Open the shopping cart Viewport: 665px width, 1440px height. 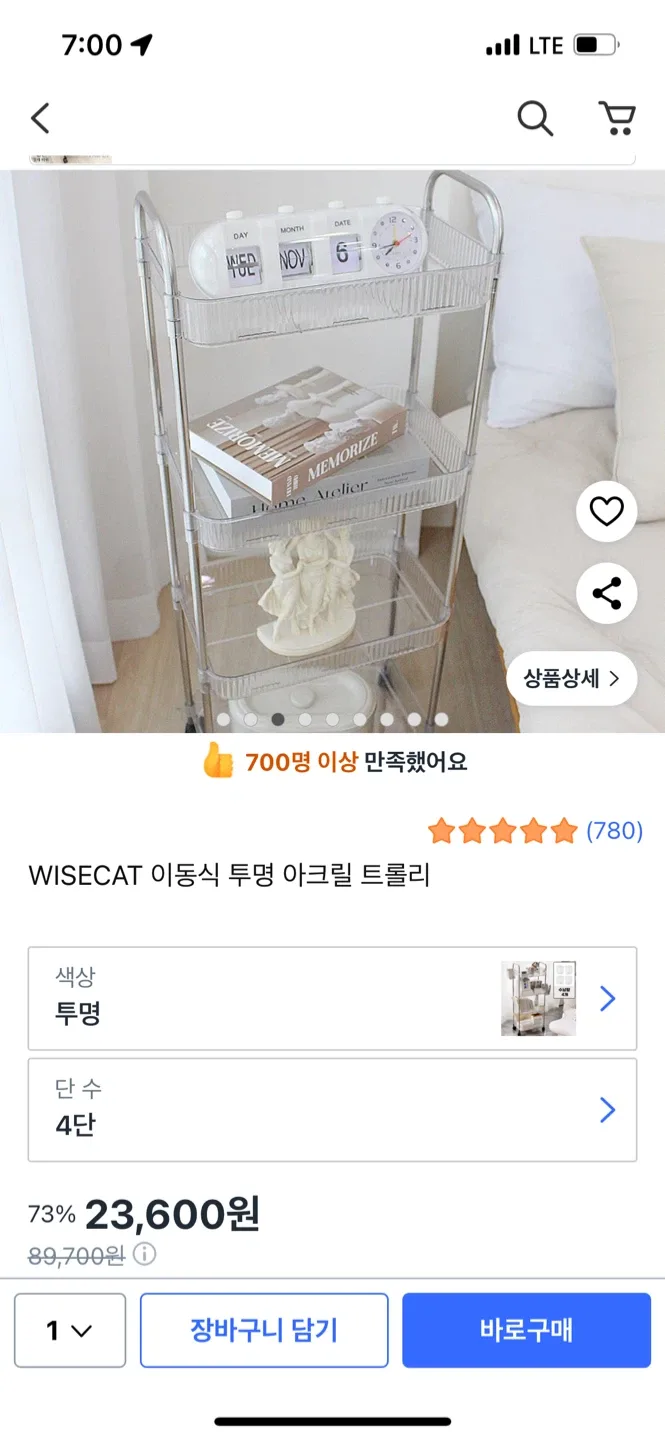(x=617, y=119)
